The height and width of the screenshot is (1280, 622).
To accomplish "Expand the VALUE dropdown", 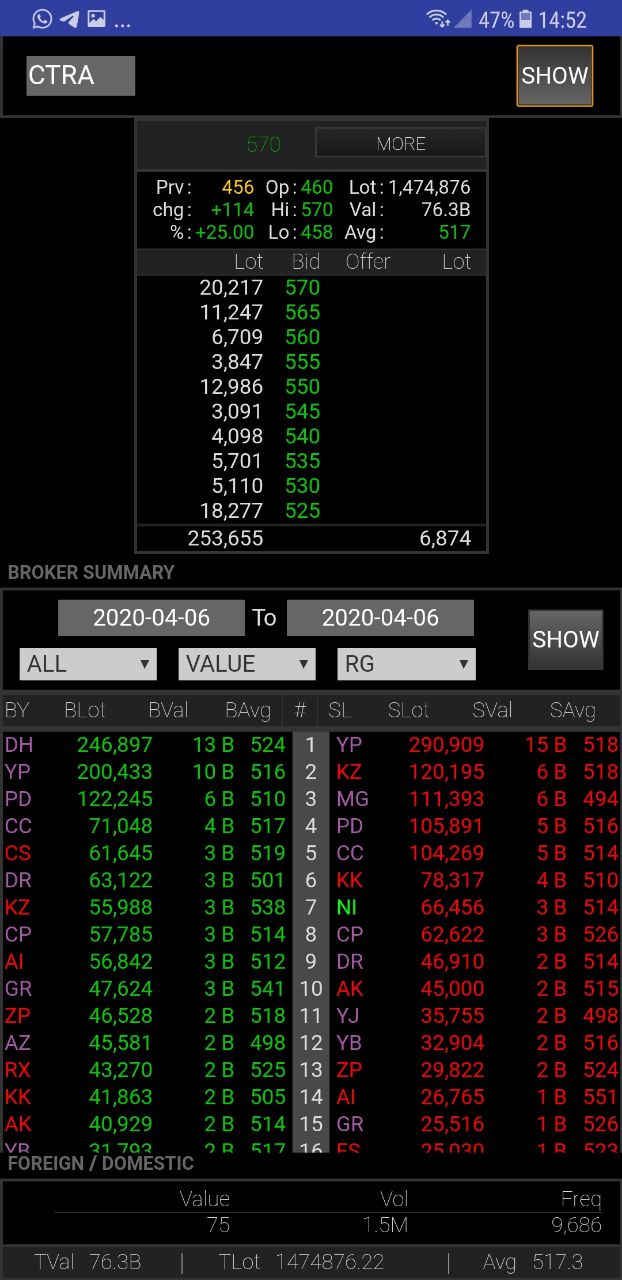I will [x=247, y=664].
